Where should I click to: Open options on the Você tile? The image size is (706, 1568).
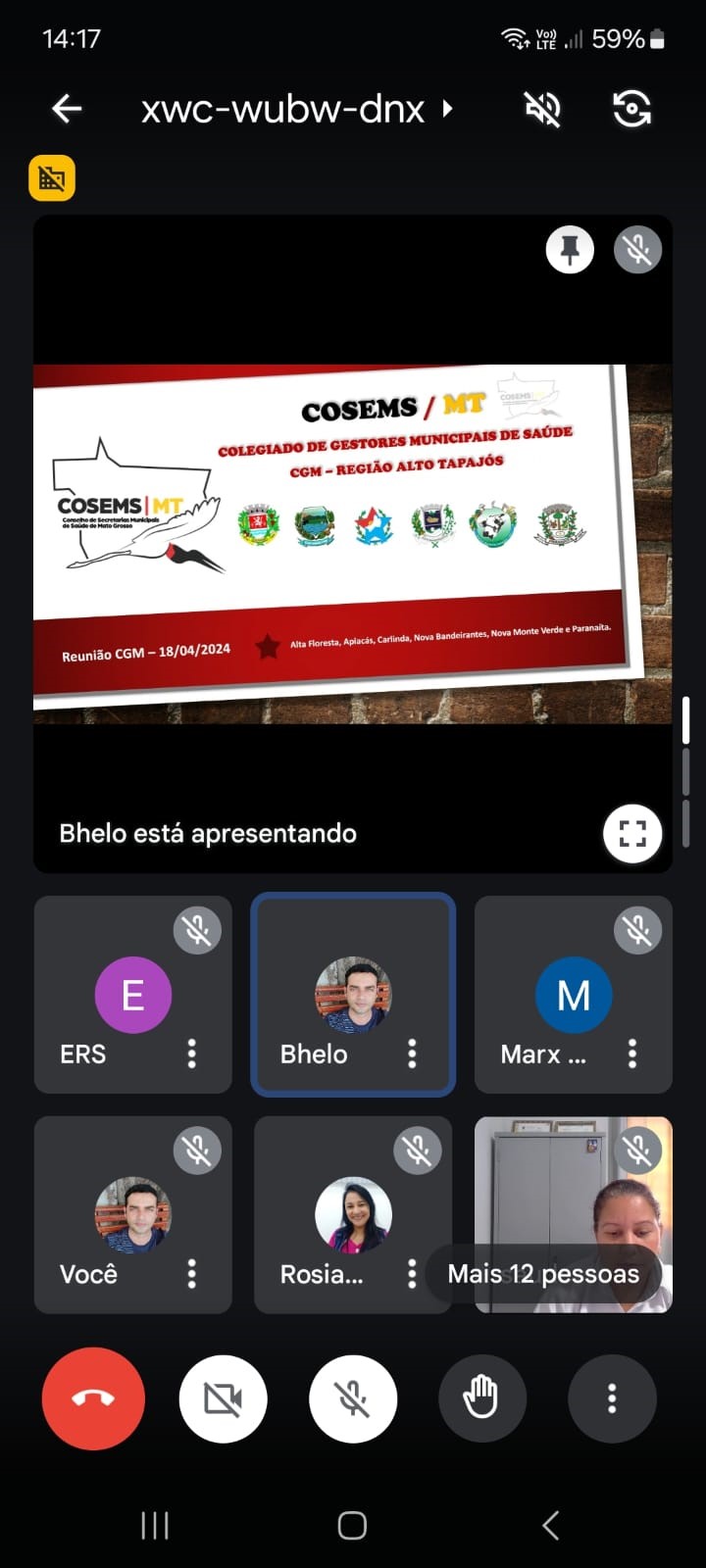coord(192,1274)
